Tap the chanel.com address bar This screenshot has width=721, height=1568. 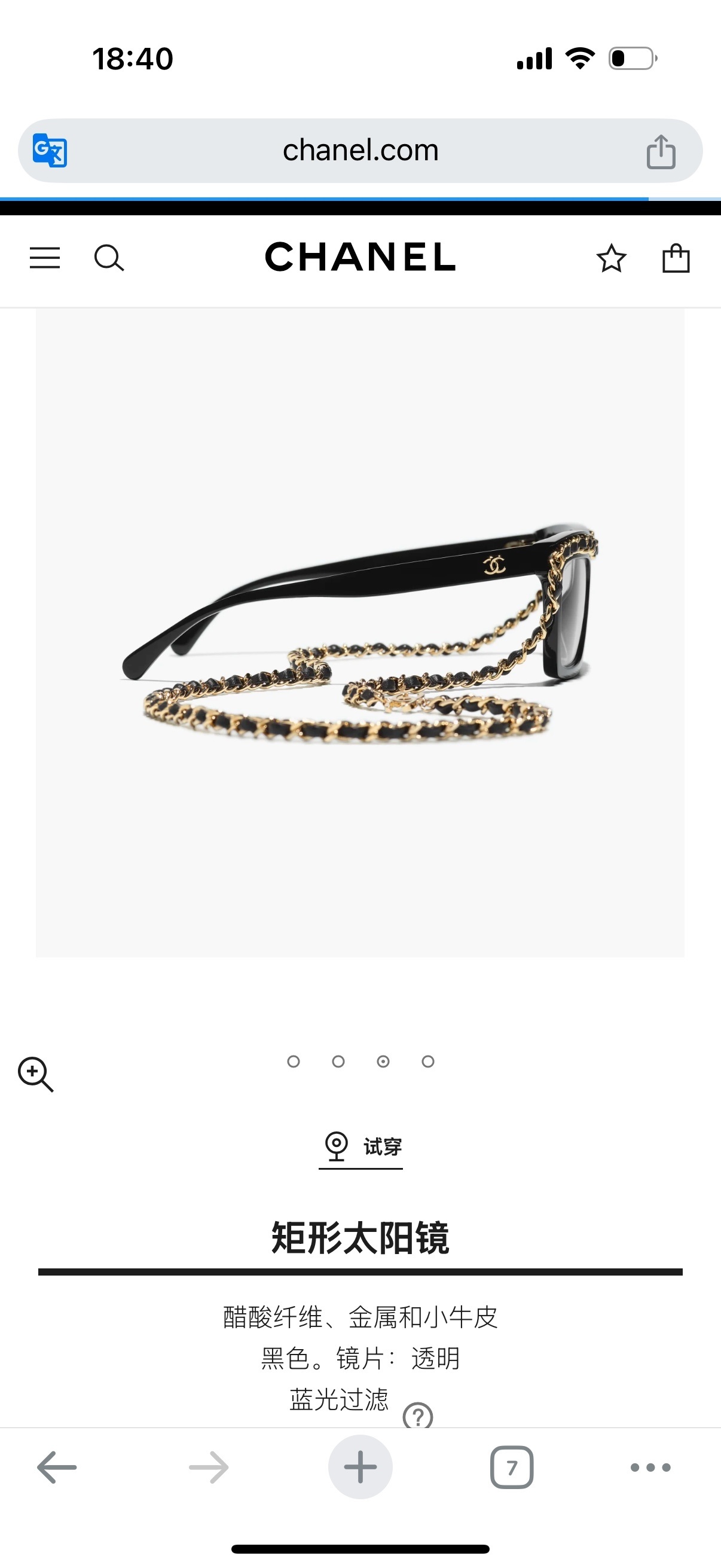360,150
